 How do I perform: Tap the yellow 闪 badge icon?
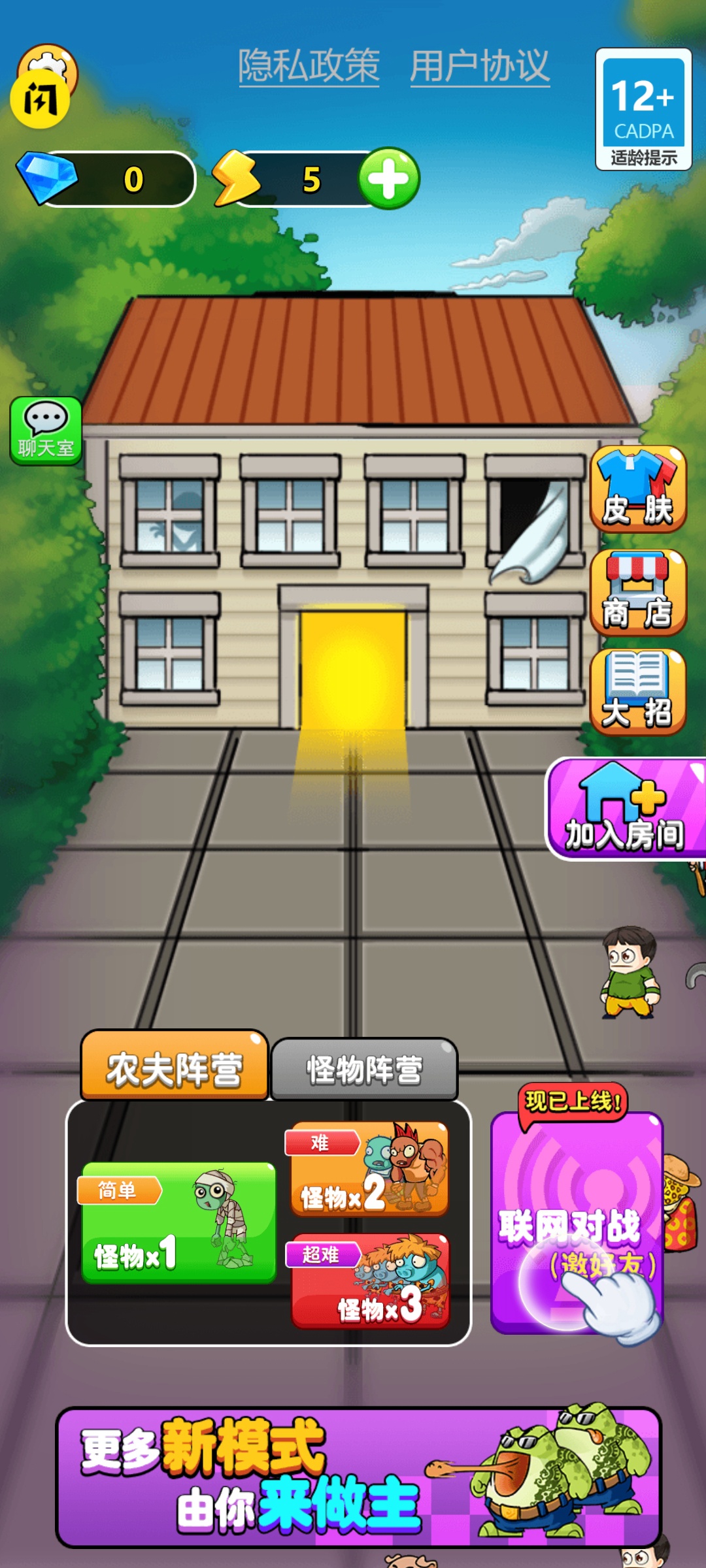tap(40, 99)
